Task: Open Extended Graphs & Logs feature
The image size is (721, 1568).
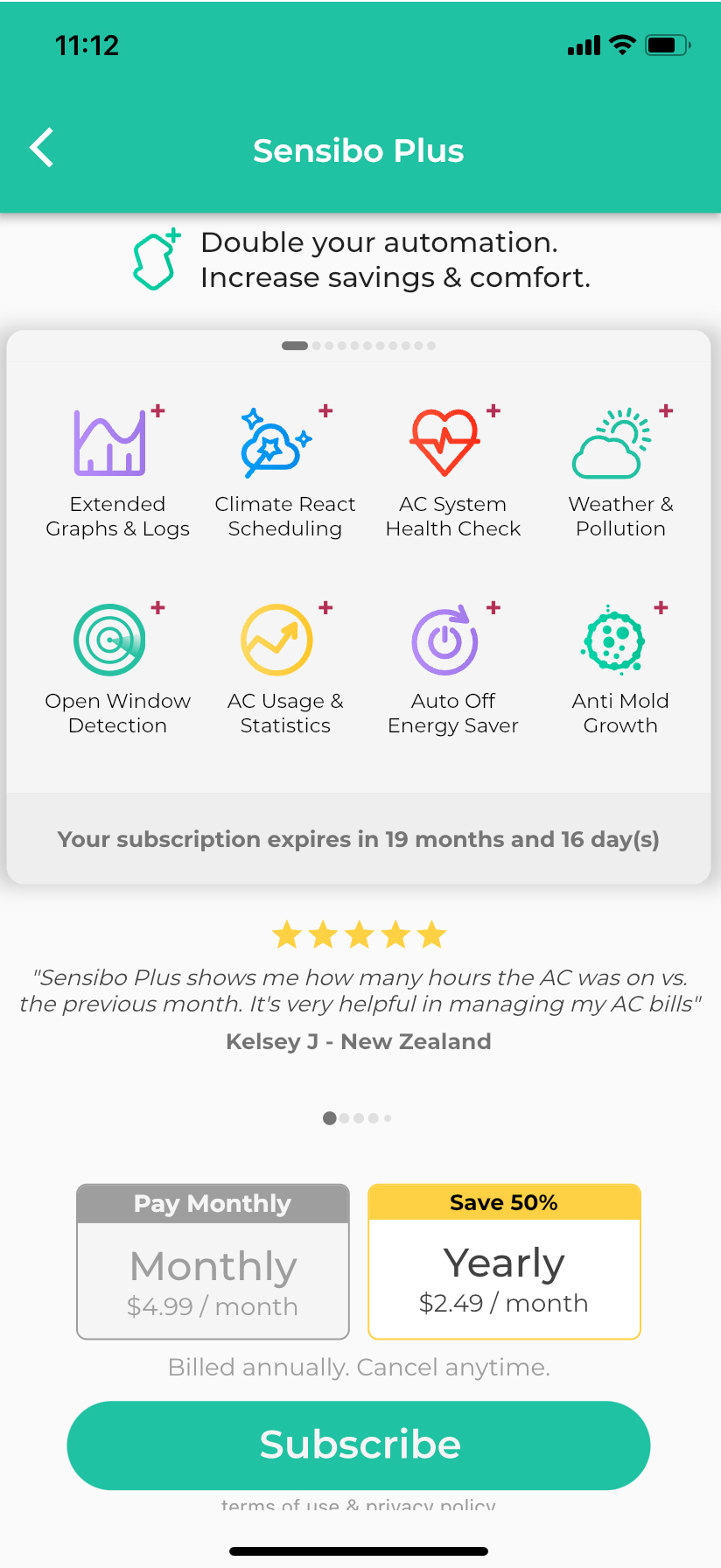Action: [117, 474]
